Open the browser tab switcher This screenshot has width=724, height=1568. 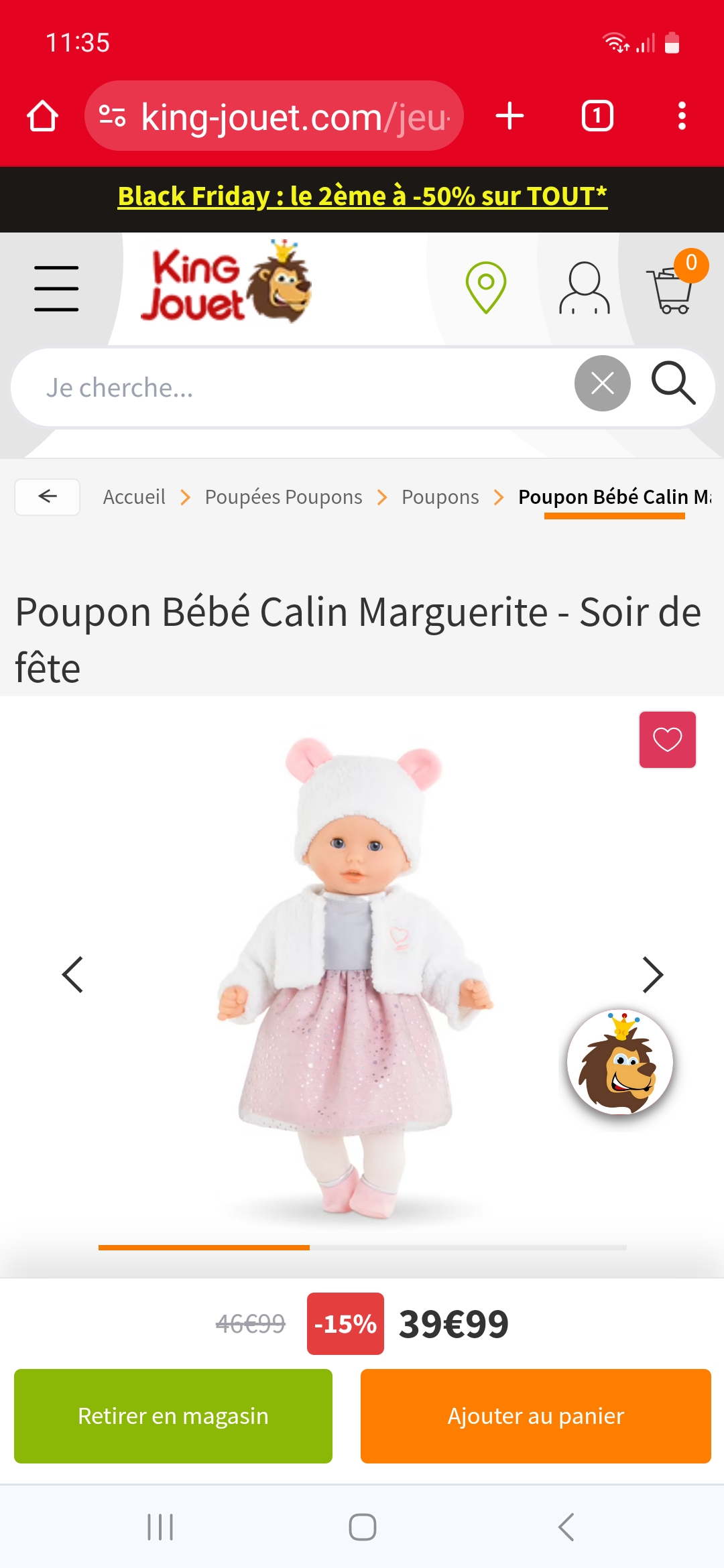point(597,116)
